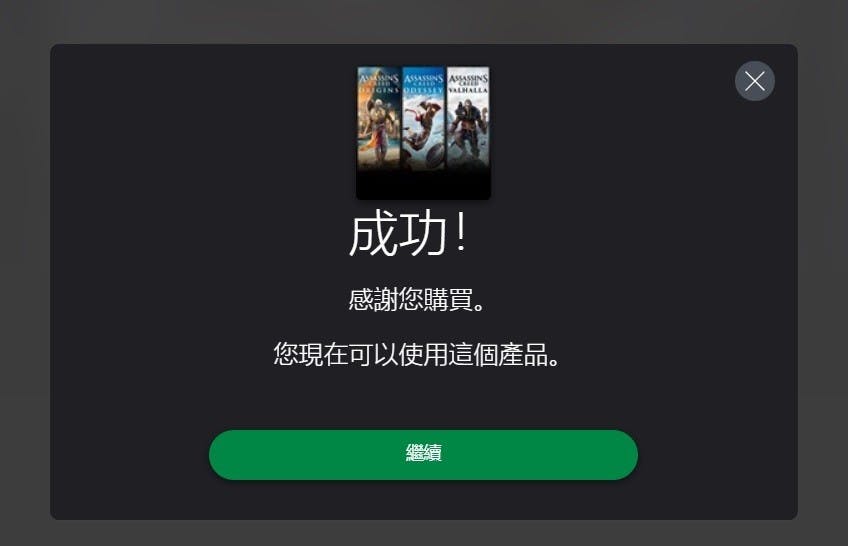Tap the green 繼續 (Continue) button
The height and width of the screenshot is (546, 848).
point(423,455)
